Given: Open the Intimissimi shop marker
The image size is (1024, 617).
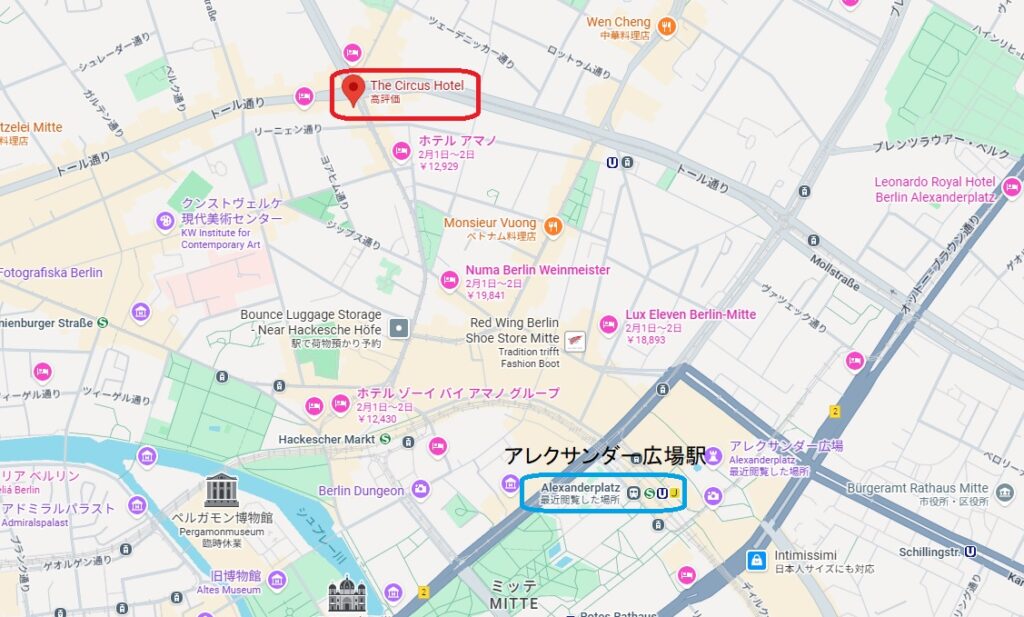Looking at the screenshot, I should tap(758, 559).
